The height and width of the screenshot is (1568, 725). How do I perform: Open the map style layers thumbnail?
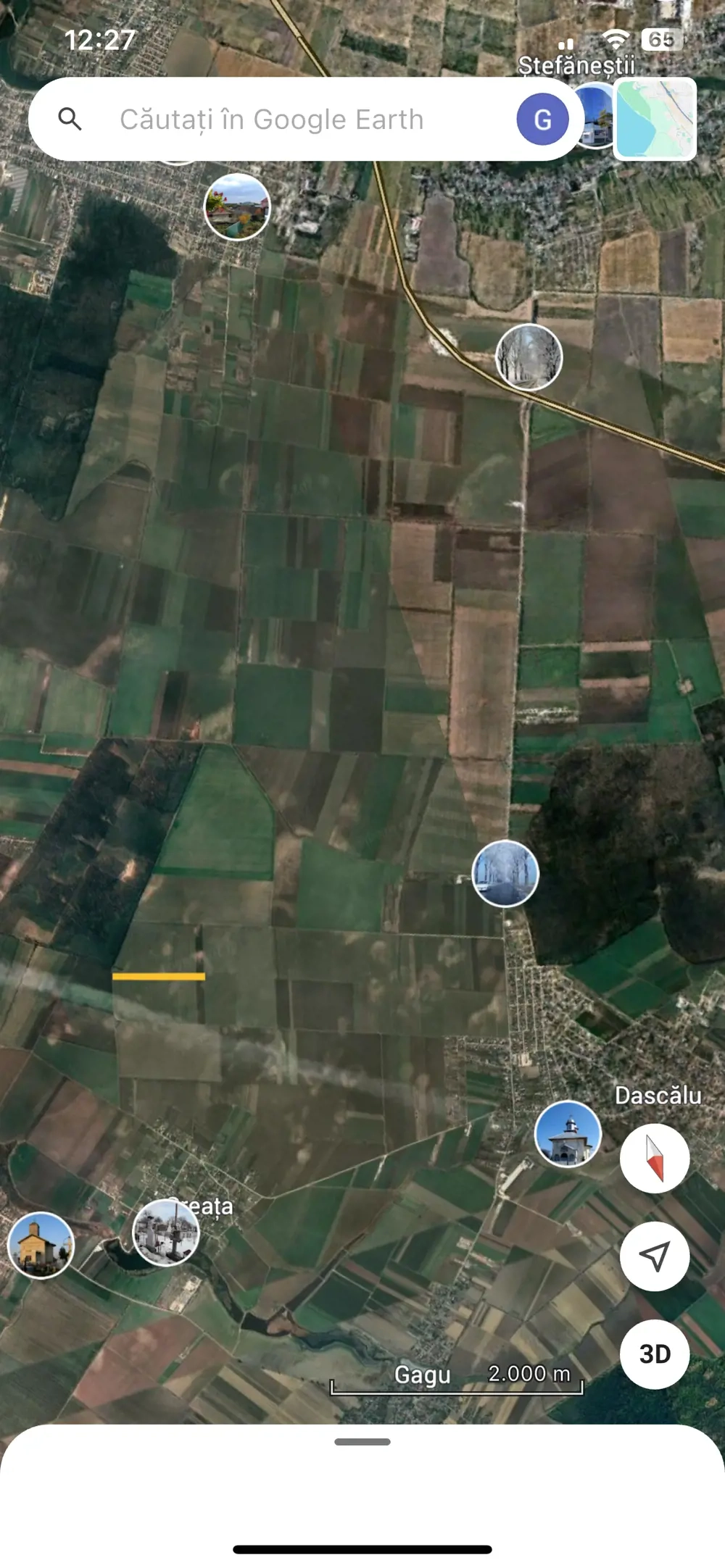tap(655, 119)
